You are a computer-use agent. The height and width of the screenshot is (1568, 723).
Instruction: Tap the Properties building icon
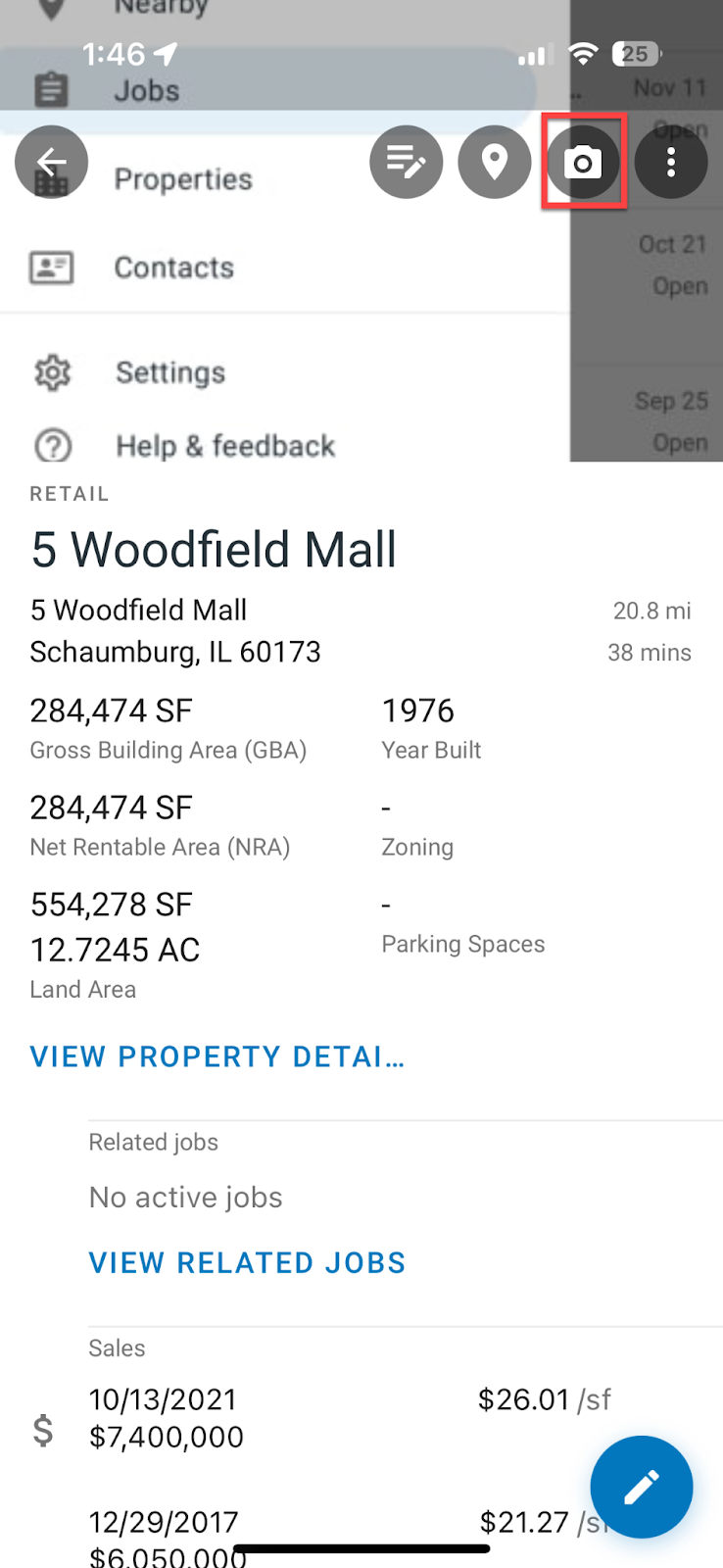51,178
